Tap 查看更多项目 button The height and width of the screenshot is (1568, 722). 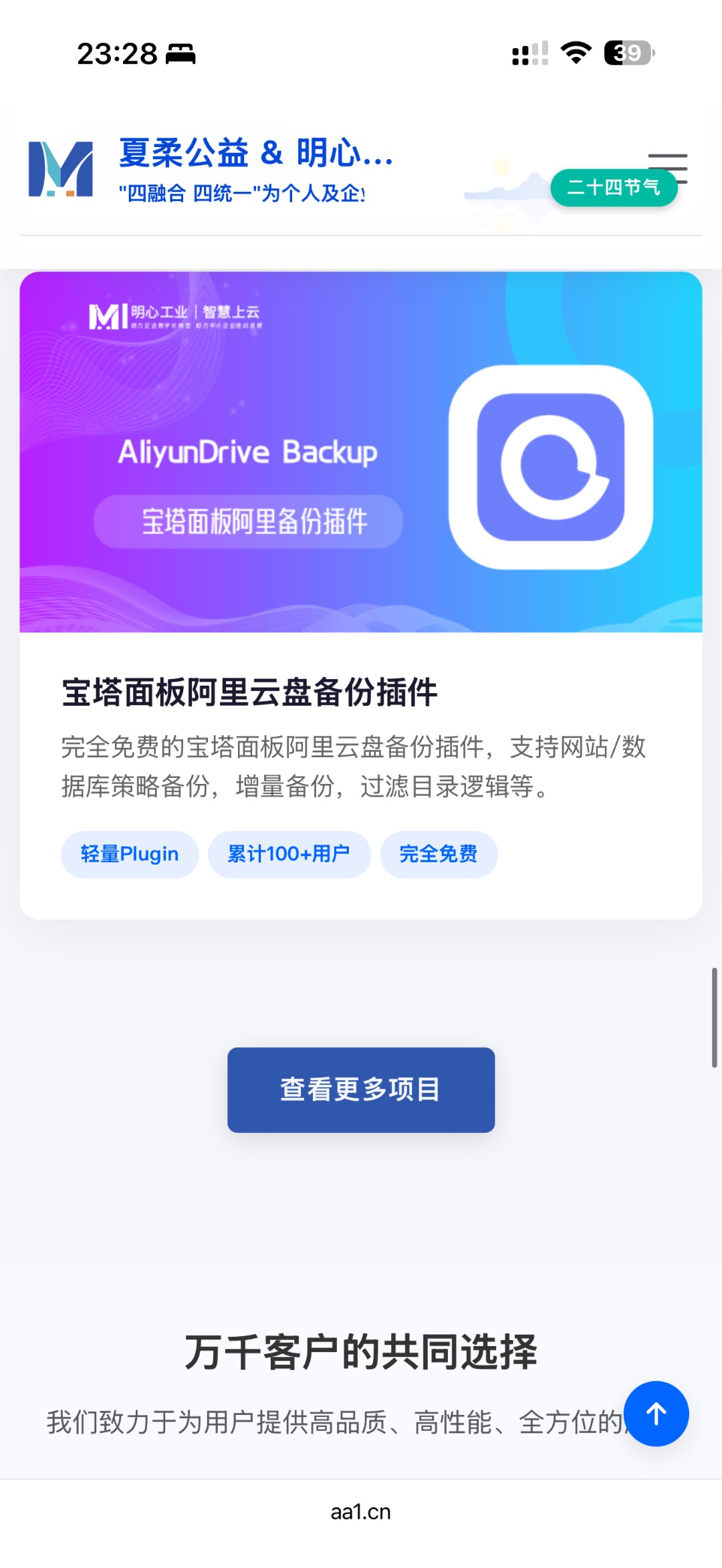point(361,1089)
